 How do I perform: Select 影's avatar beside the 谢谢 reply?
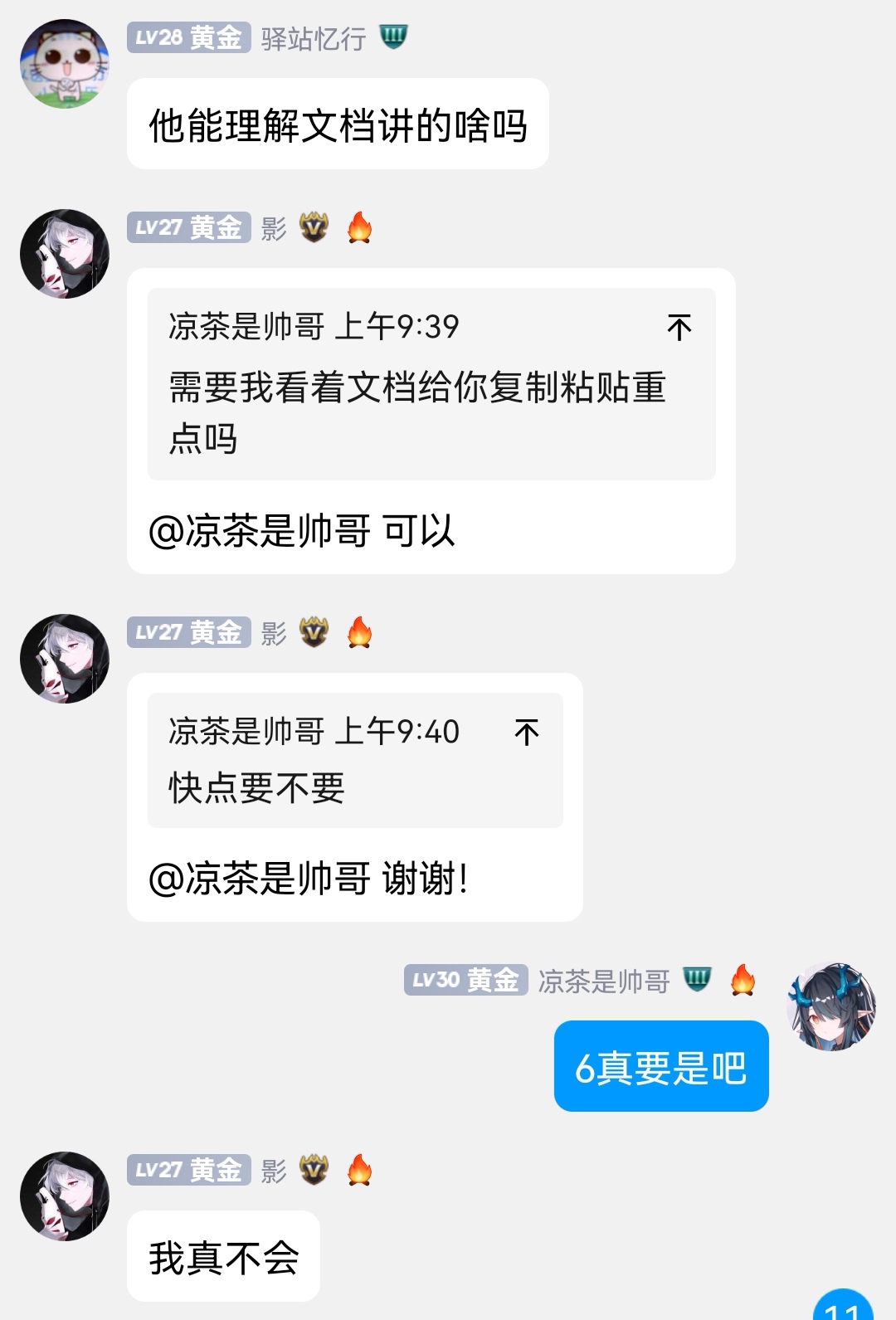65,659
